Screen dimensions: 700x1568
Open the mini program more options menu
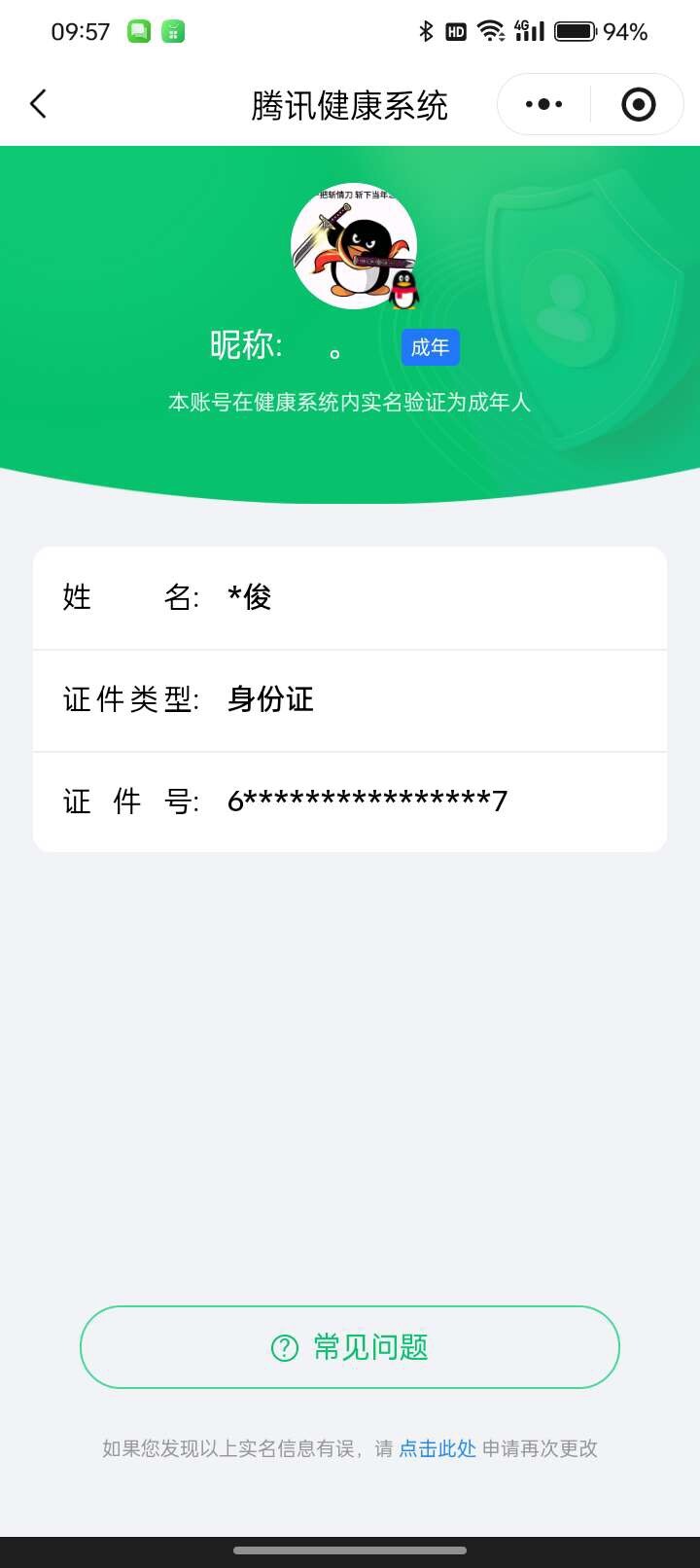(542, 103)
